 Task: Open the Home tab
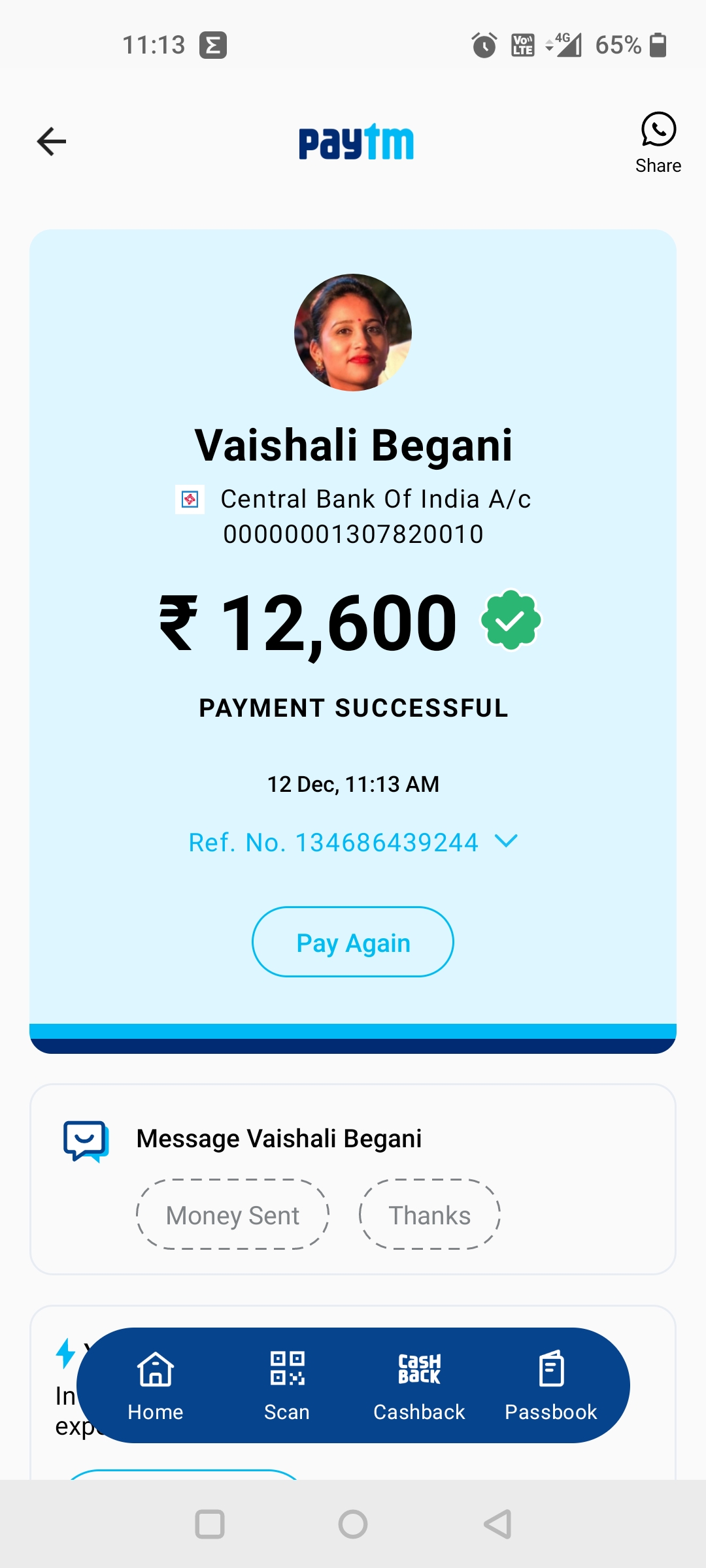pos(156,1385)
